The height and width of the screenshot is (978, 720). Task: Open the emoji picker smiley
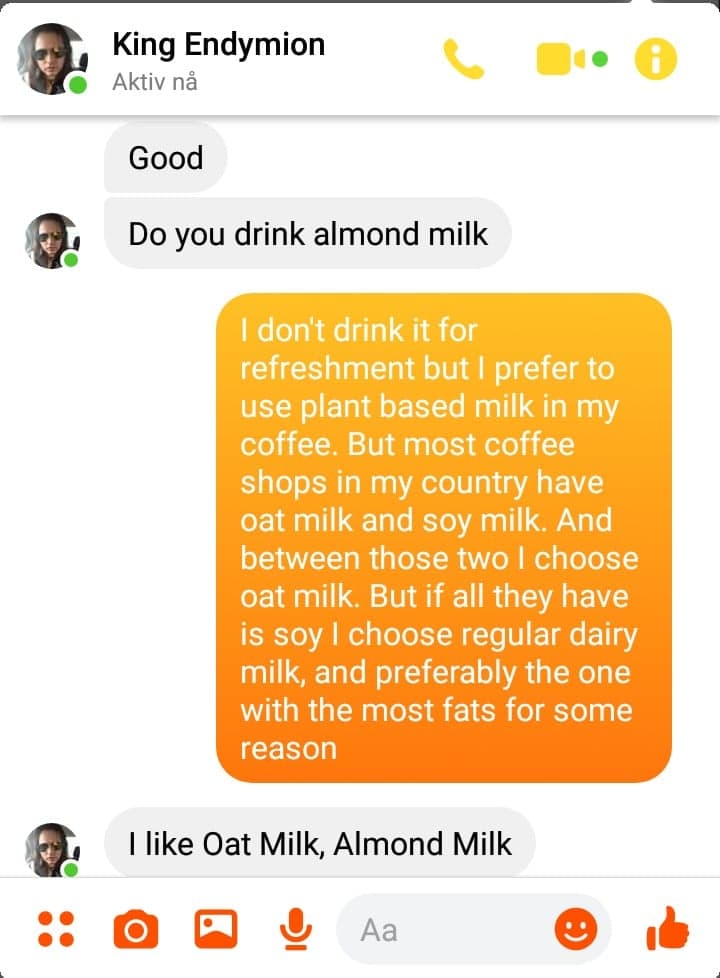[x=576, y=930]
